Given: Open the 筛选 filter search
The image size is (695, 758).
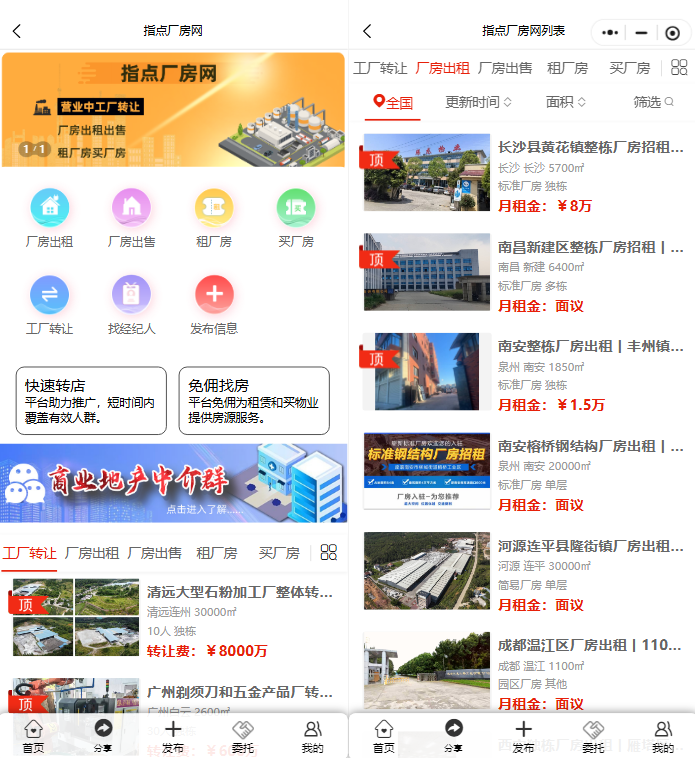Looking at the screenshot, I should point(653,102).
